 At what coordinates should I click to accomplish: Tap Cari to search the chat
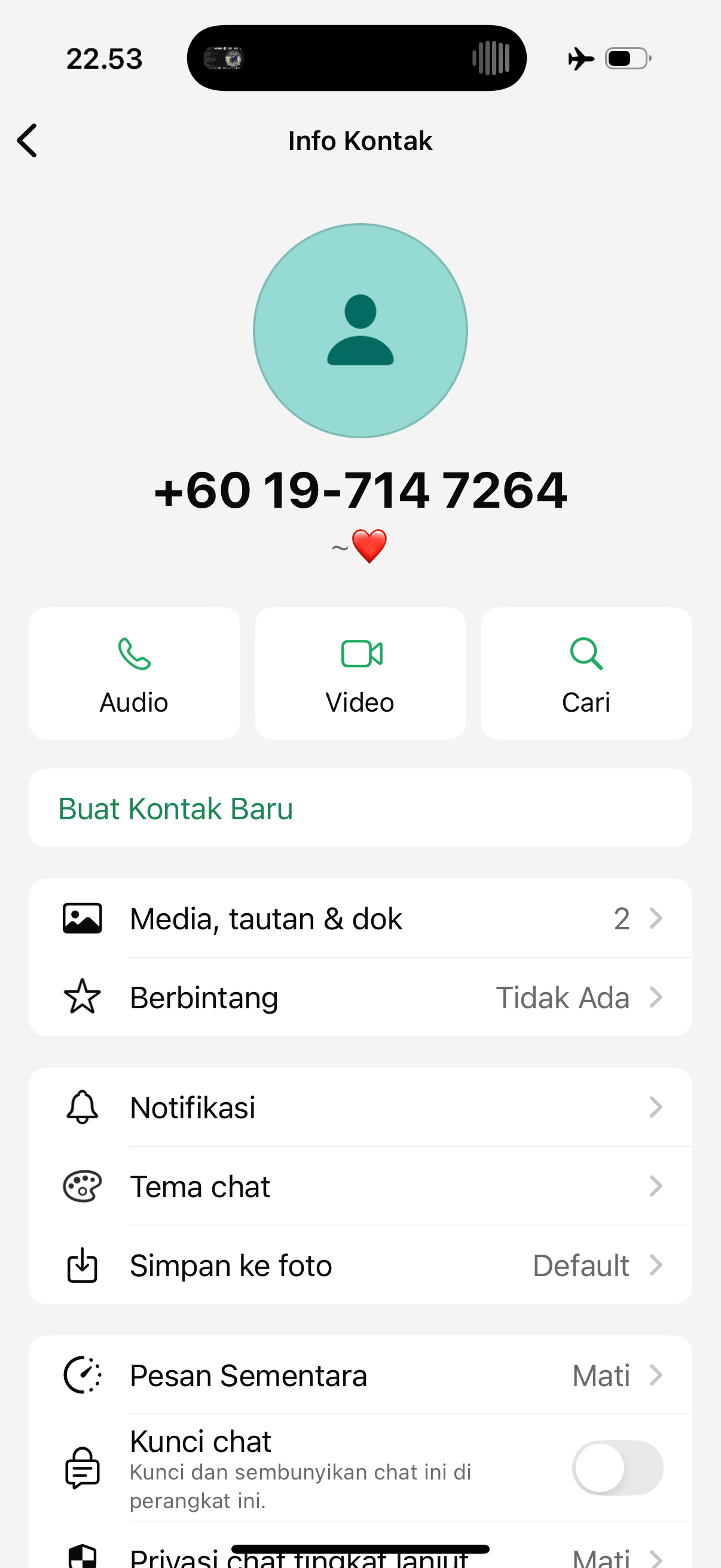pyautogui.click(x=585, y=673)
